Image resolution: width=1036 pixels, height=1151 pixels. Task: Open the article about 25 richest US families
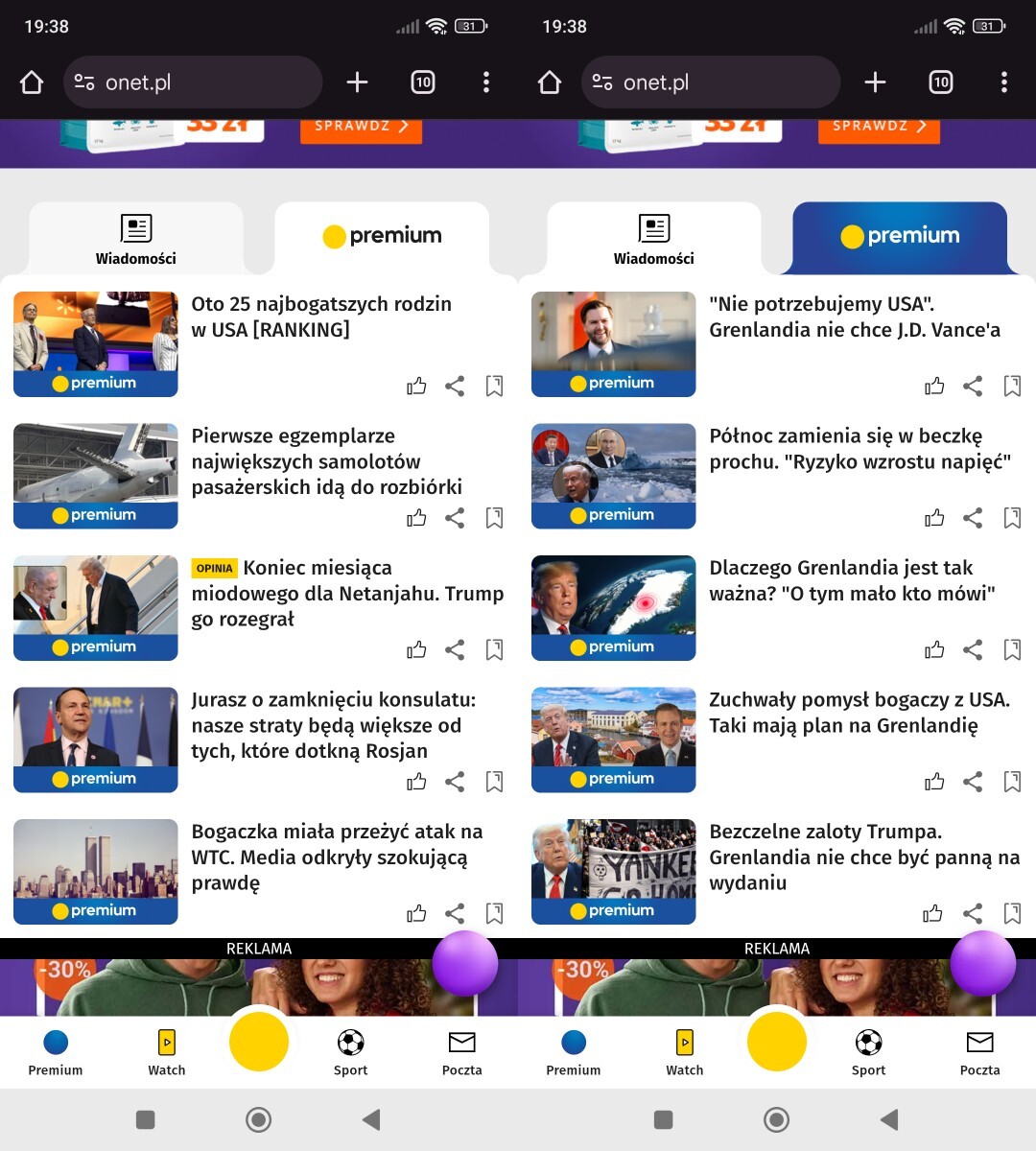[x=321, y=317]
